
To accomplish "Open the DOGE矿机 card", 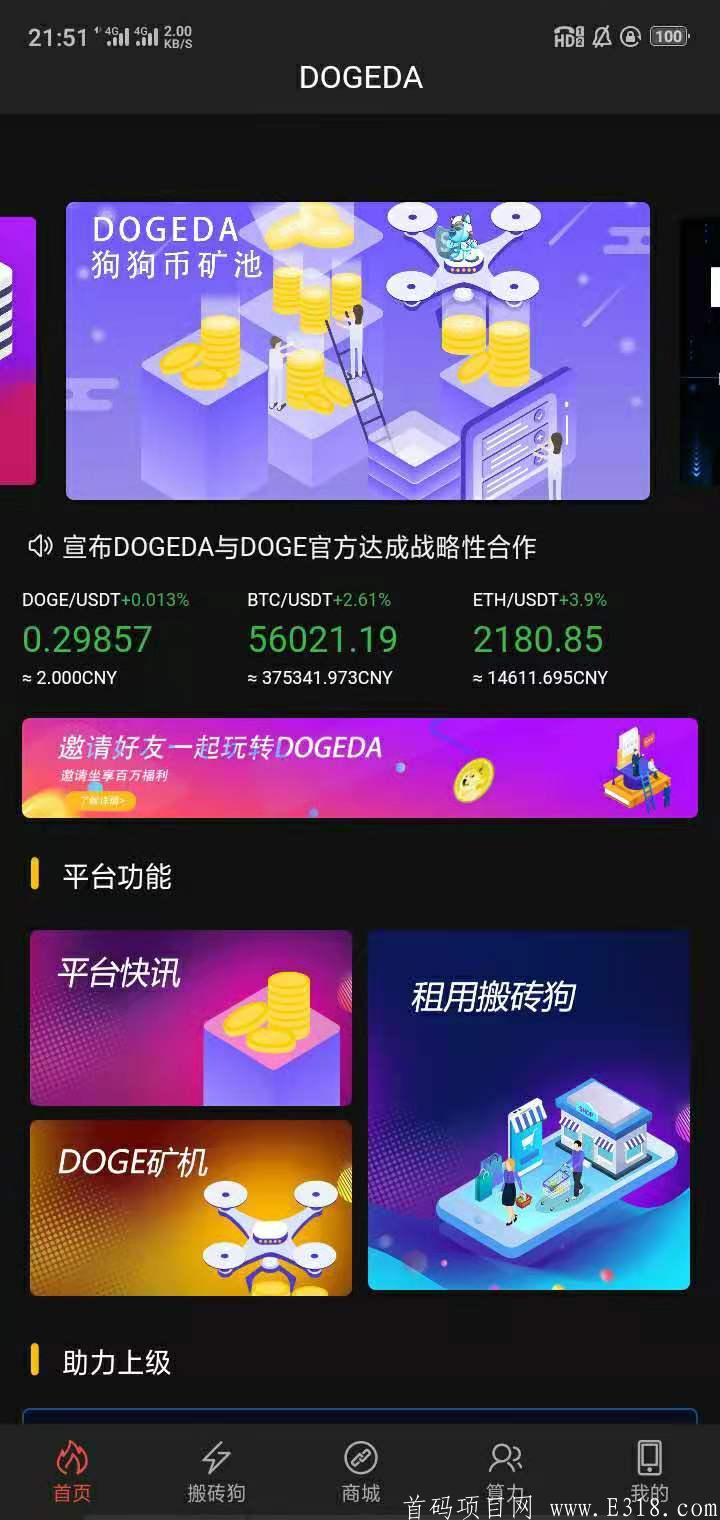I will pos(191,1208).
